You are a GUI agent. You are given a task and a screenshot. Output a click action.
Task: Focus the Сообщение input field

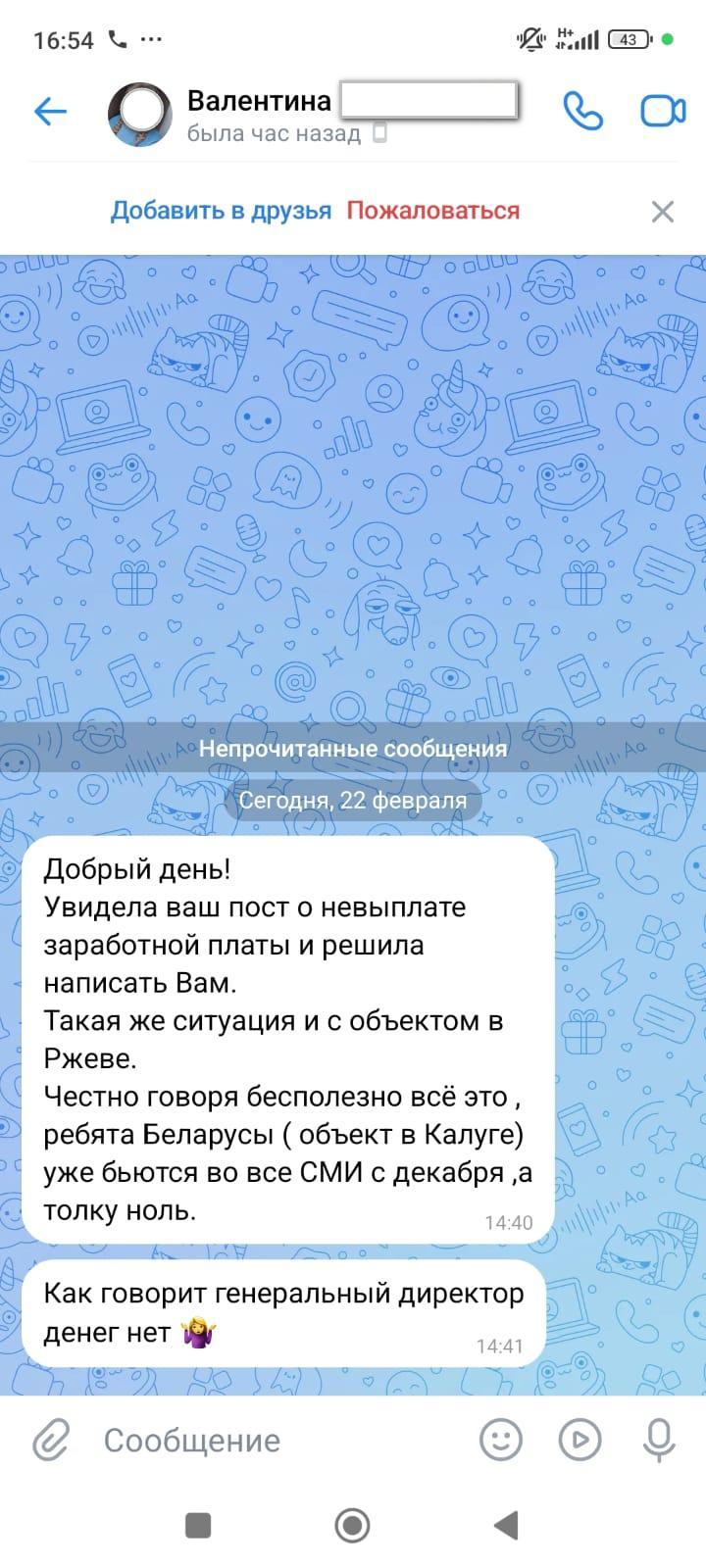pyautogui.click(x=275, y=1441)
